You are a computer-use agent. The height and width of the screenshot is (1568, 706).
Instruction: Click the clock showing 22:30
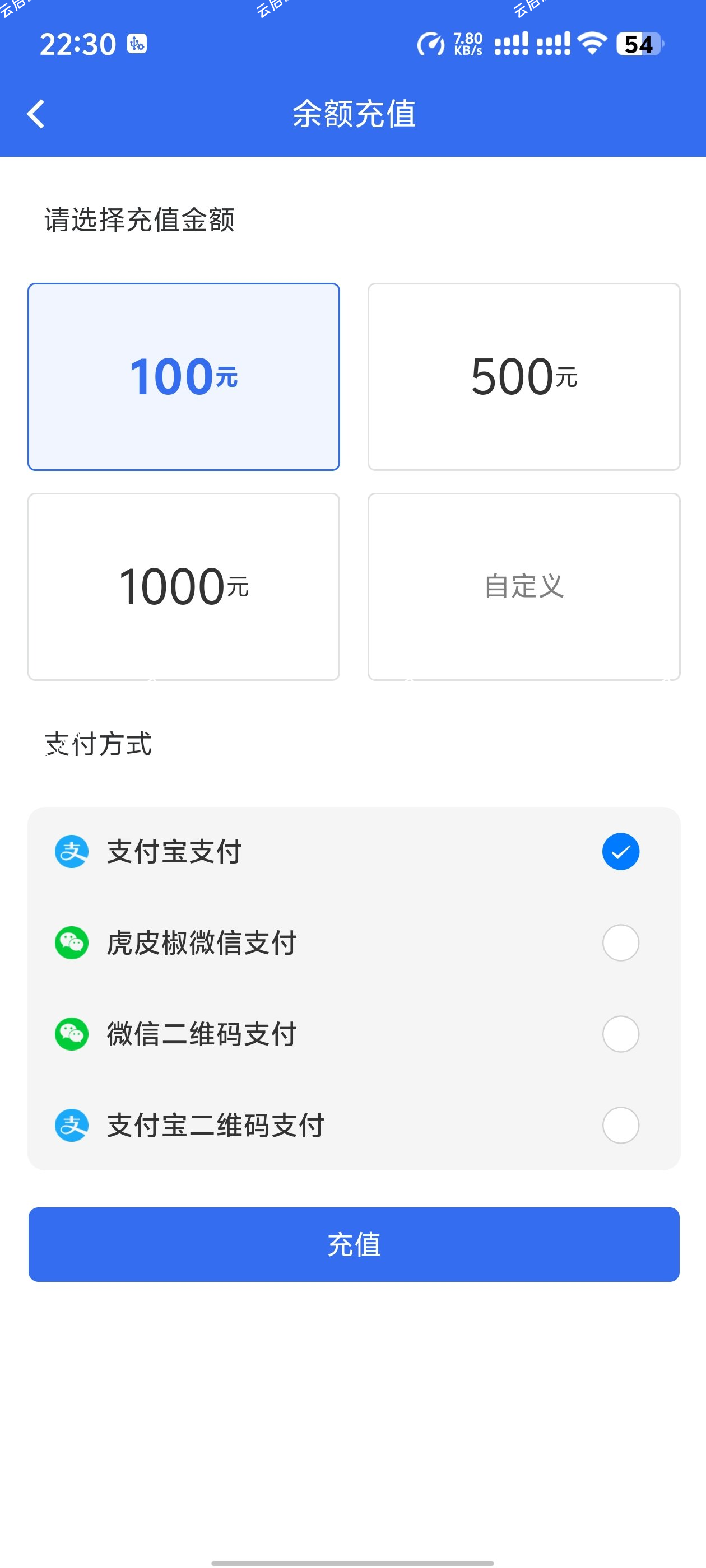tap(78, 43)
